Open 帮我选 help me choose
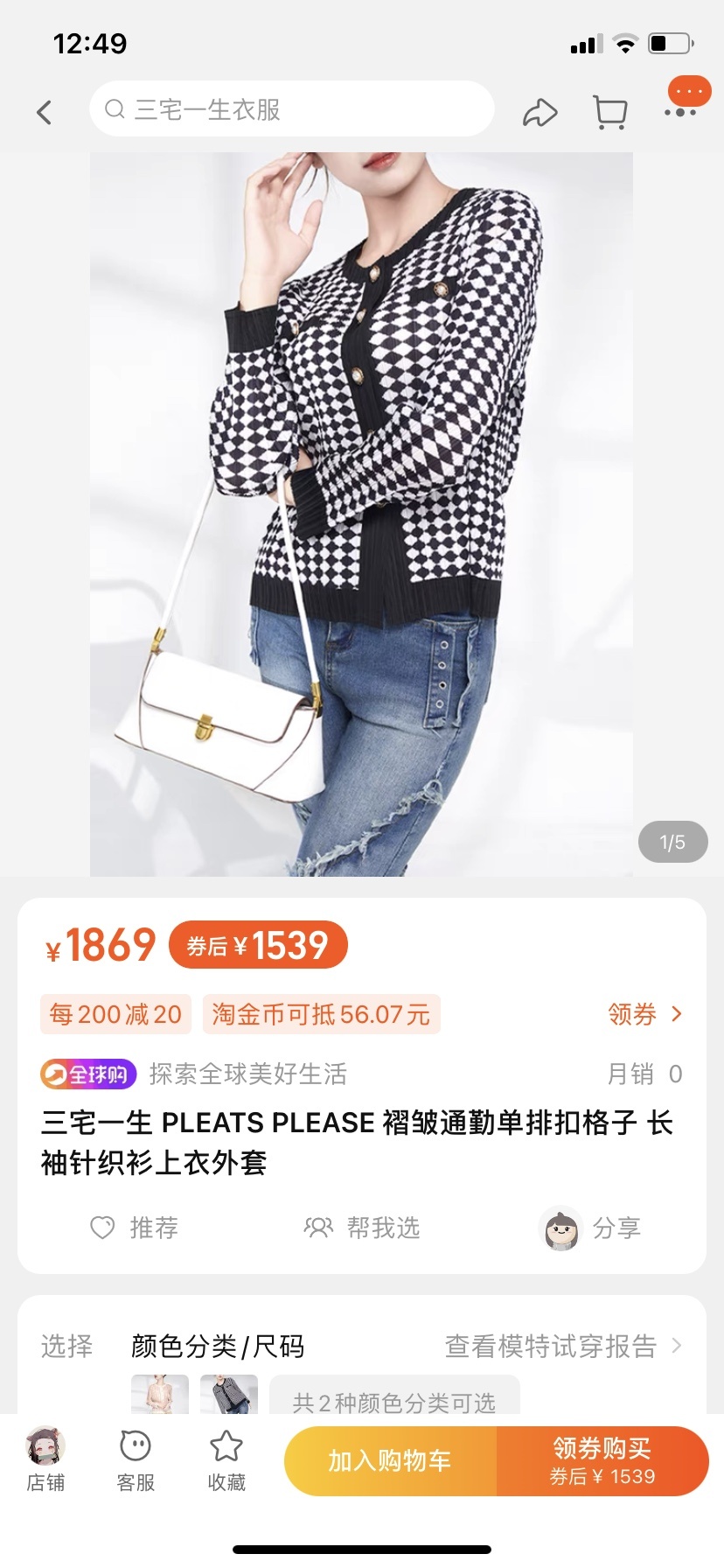This screenshot has width=724, height=1568. click(x=362, y=1228)
